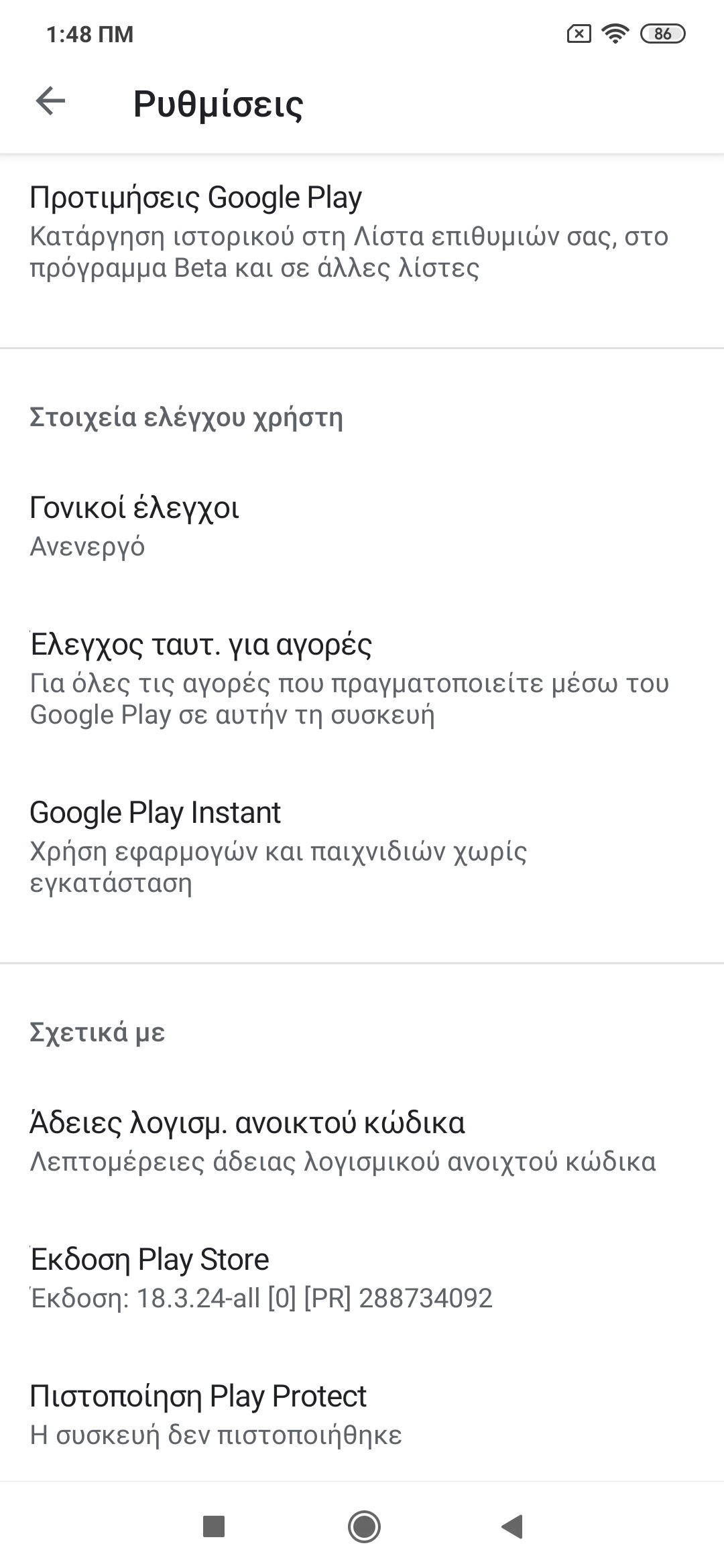This screenshot has height=1568, width=724.
Task: Tap the system home button
Action: (x=364, y=1527)
